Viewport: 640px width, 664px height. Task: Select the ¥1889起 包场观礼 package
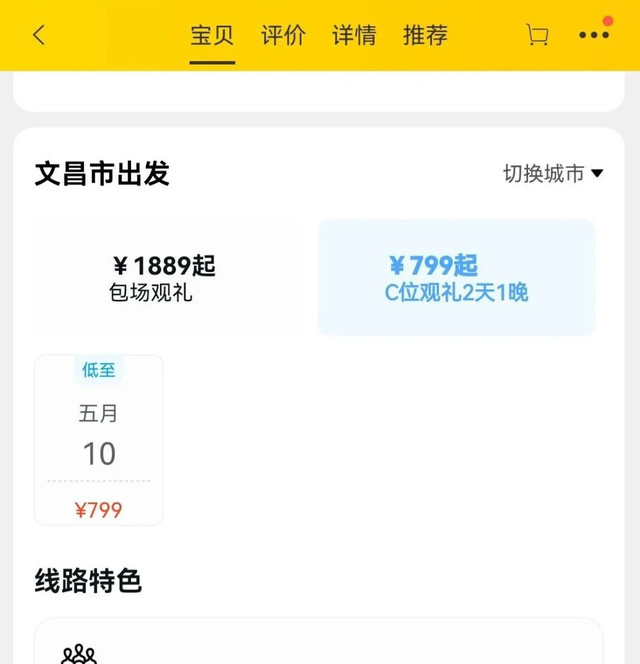pyautogui.click(x=167, y=278)
